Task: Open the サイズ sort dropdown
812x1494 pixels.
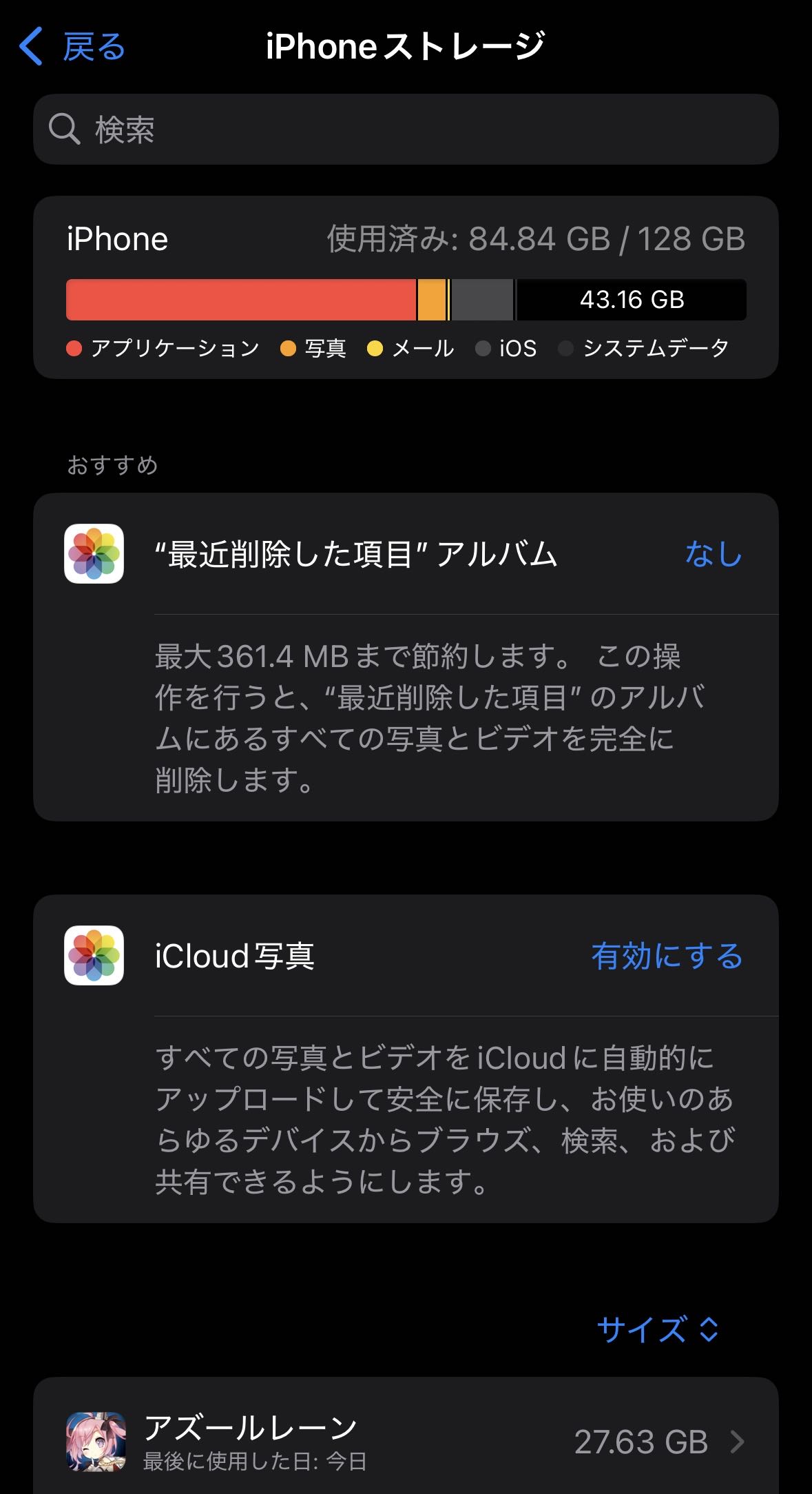Action: point(658,1329)
